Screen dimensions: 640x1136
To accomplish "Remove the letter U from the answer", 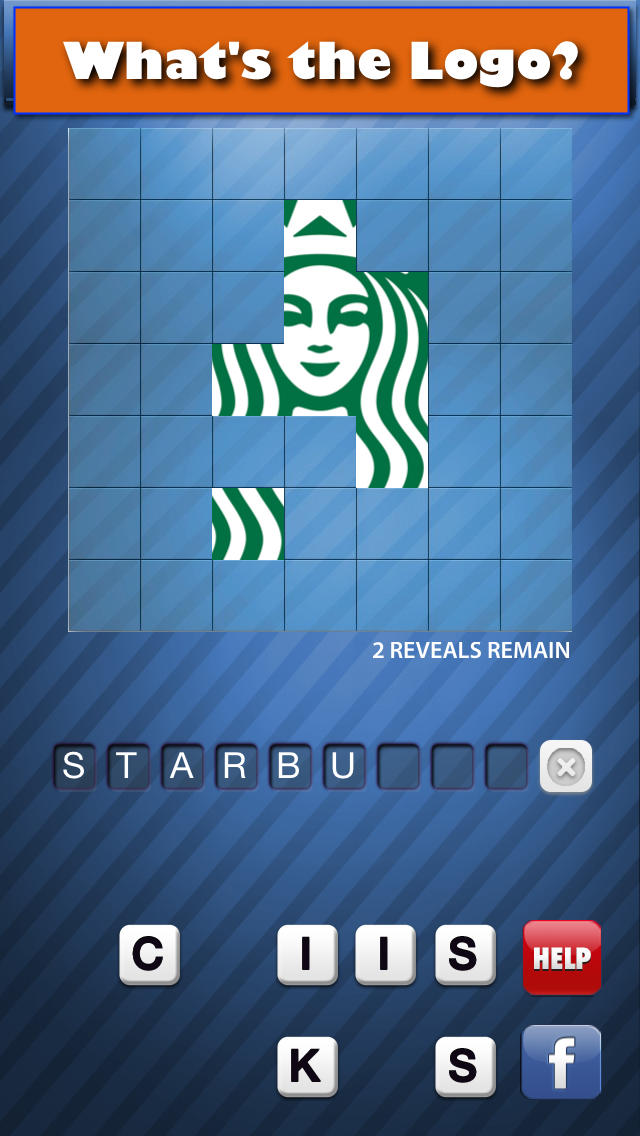I will pyautogui.click(x=344, y=767).
